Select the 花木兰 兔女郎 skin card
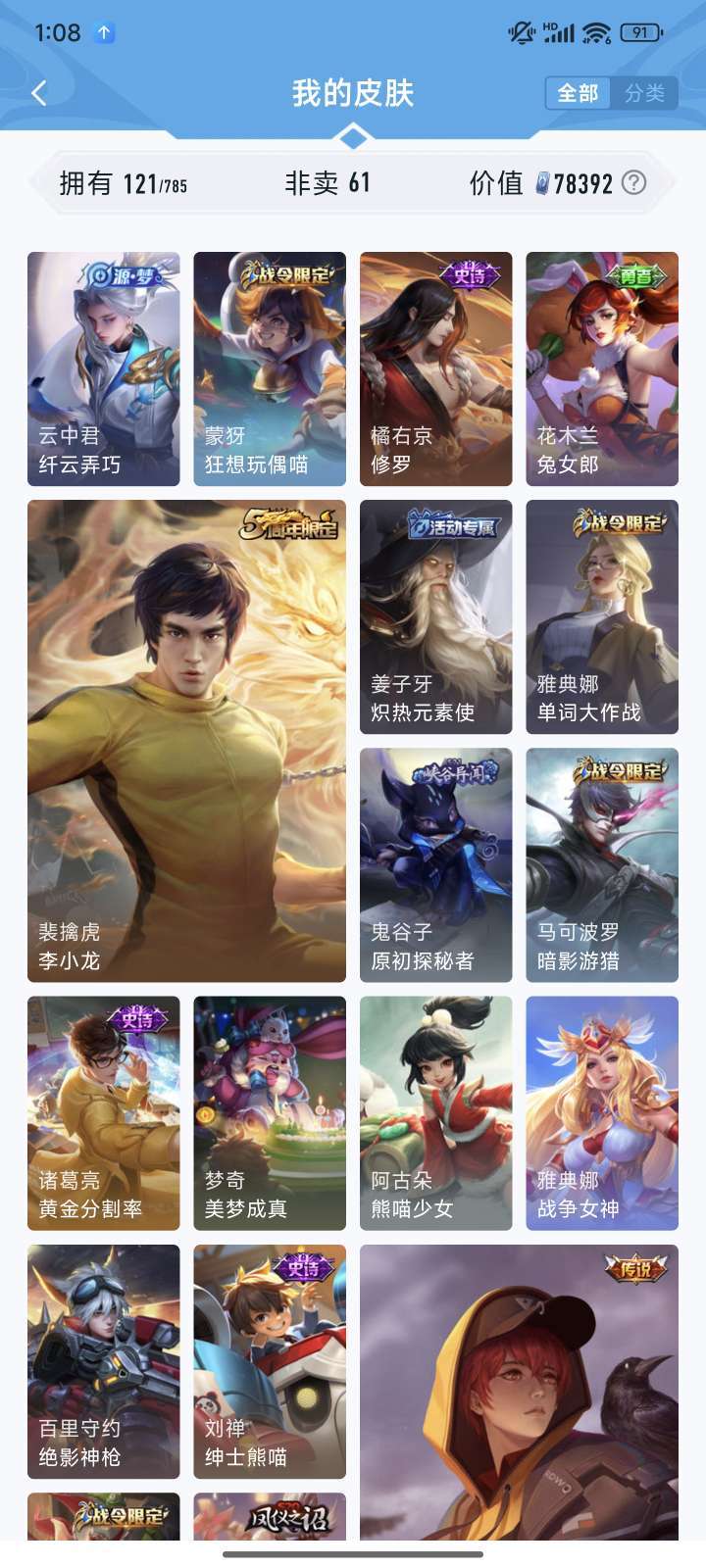Screen dimensions: 706x1568 (x=602, y=368)
